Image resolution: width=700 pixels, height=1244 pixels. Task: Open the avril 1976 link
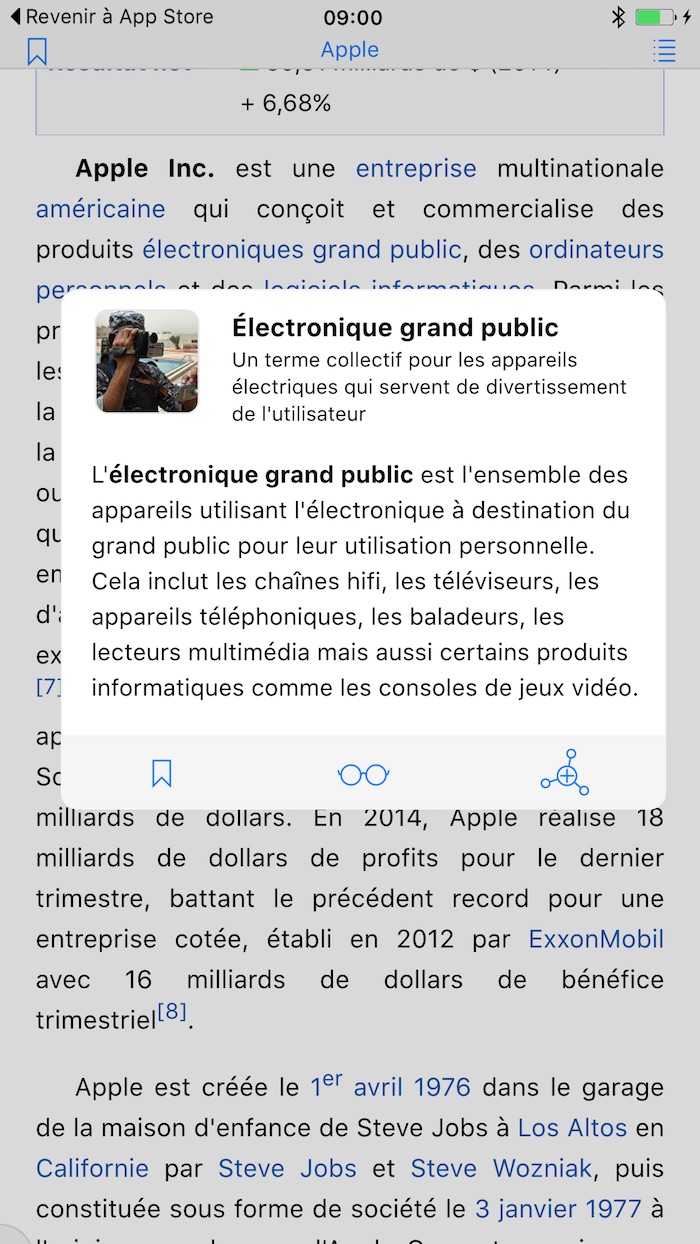pos(411,1086)
